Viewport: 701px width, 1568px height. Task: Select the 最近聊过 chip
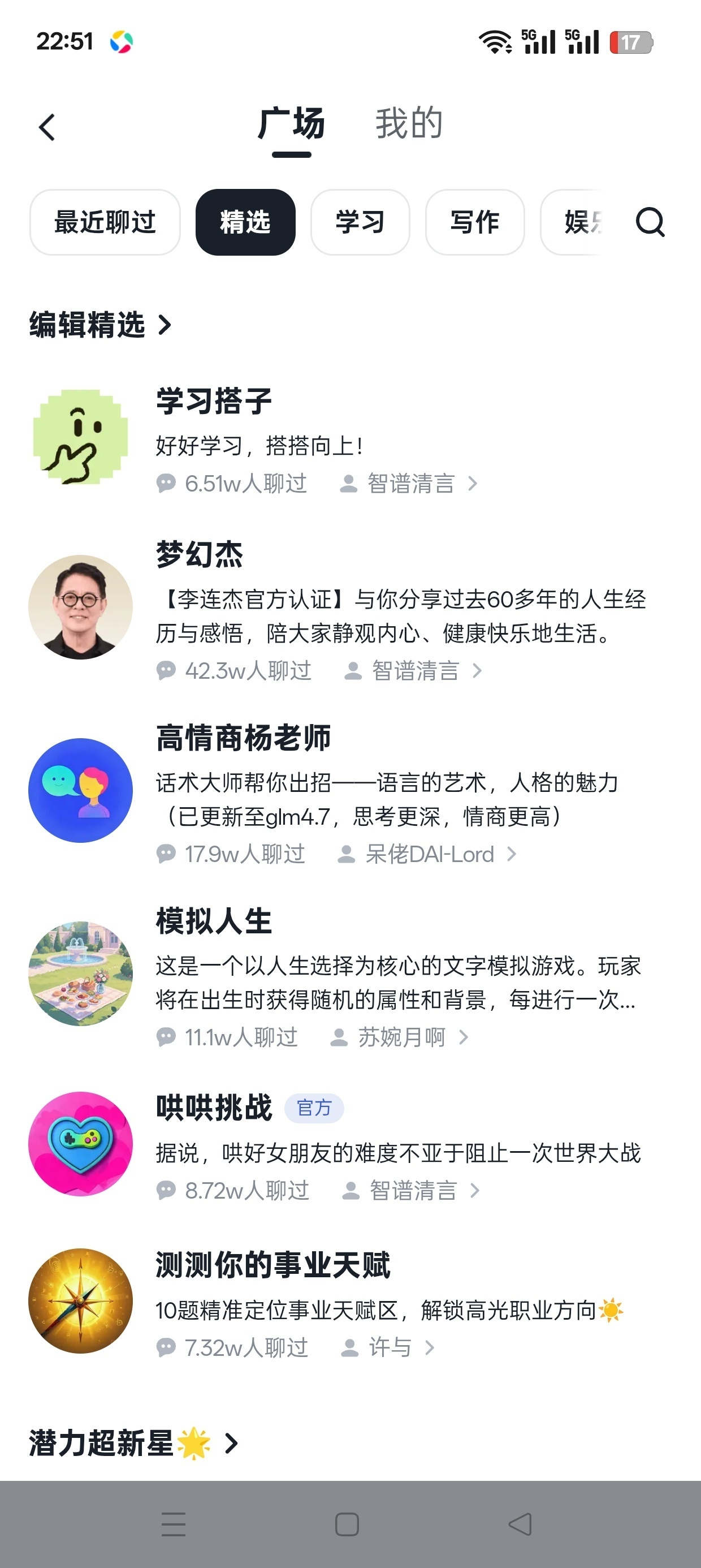[105, 222]
